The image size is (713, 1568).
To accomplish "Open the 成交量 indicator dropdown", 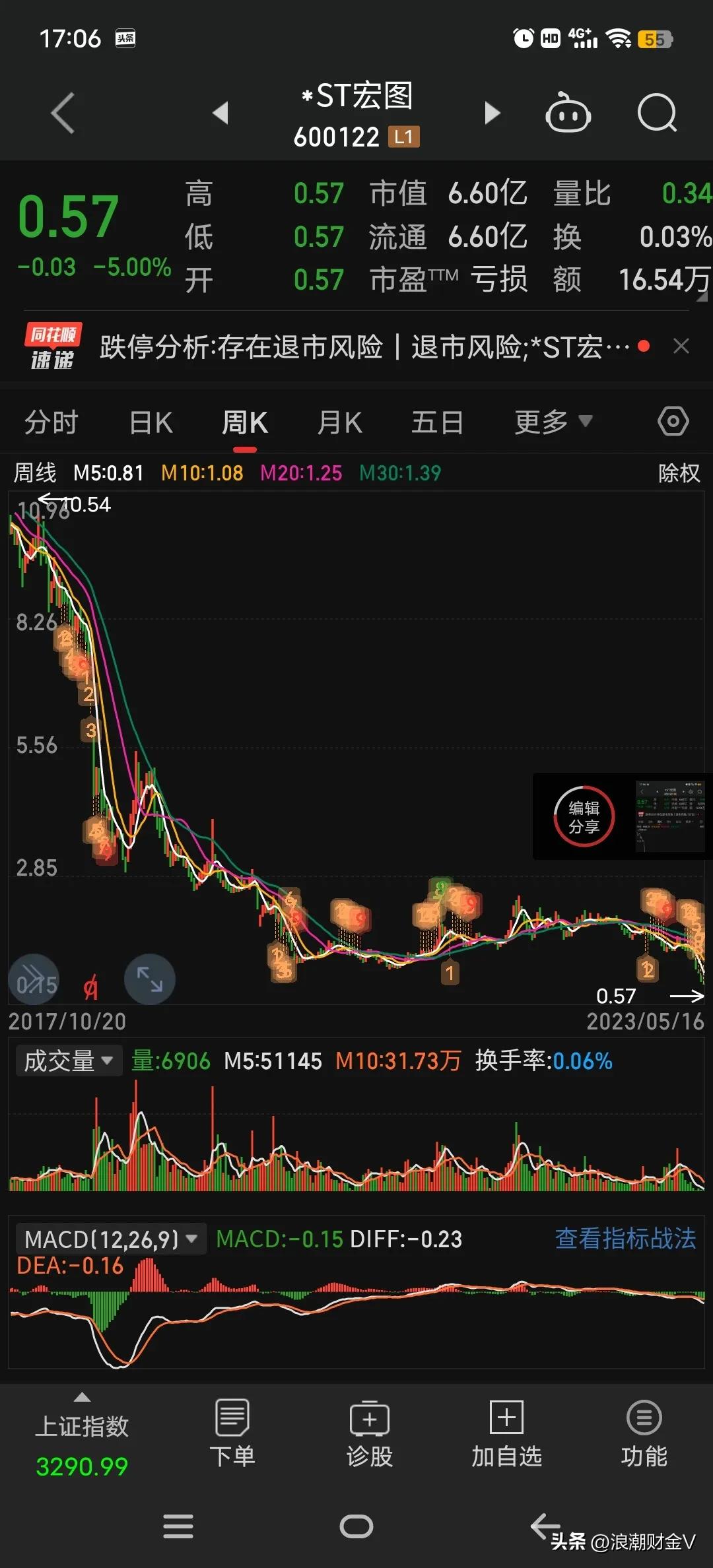I will 68,1060.
